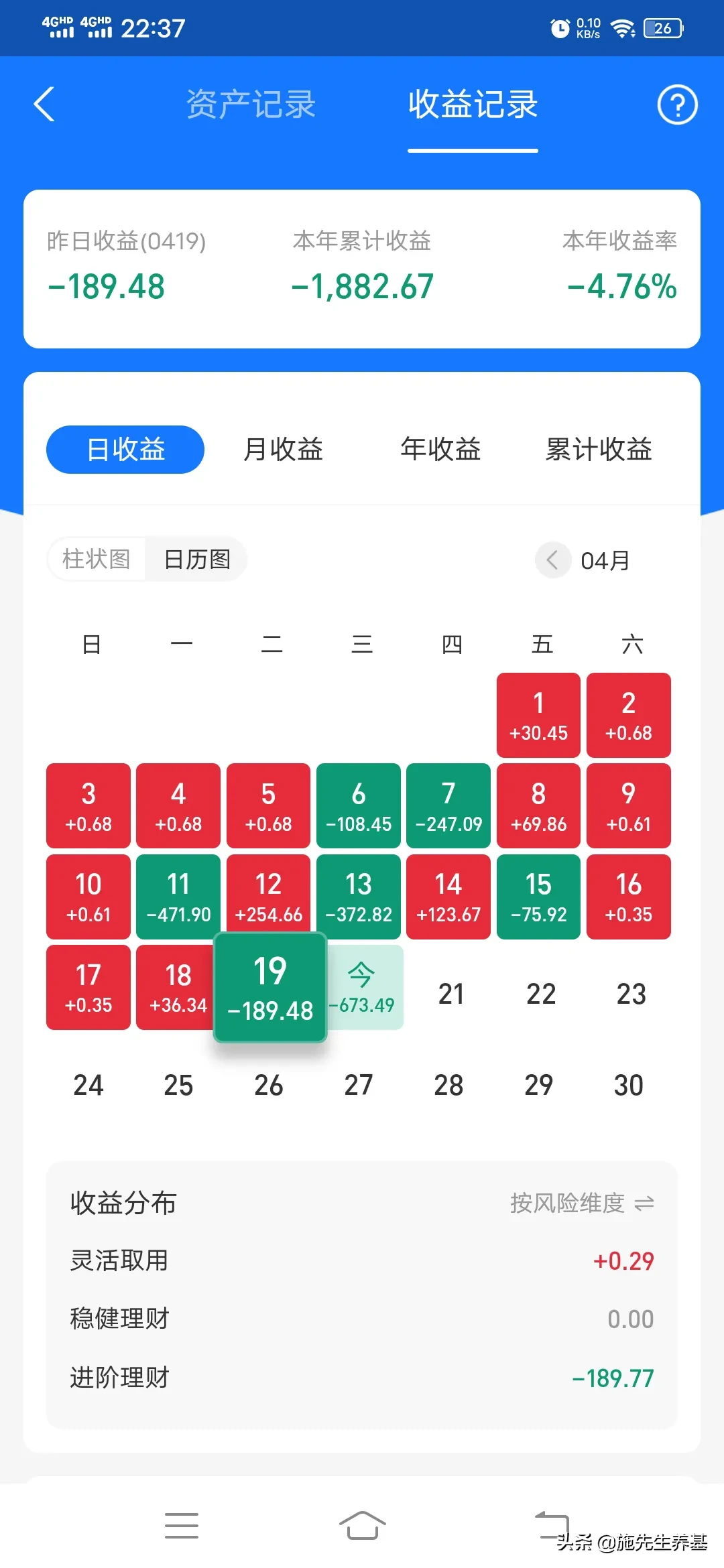Select day 7 with -247.09
The height and width of the screenshot is (1568, 724).
point(448,805)
